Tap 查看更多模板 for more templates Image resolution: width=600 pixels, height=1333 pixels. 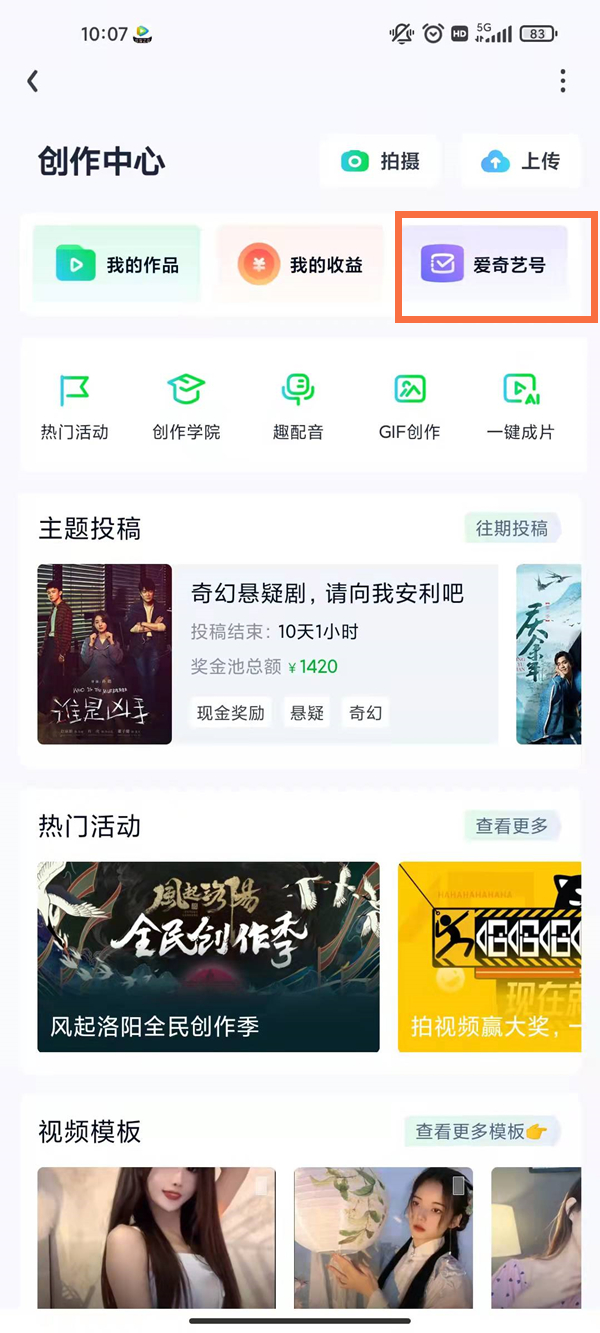point(481,1132)
